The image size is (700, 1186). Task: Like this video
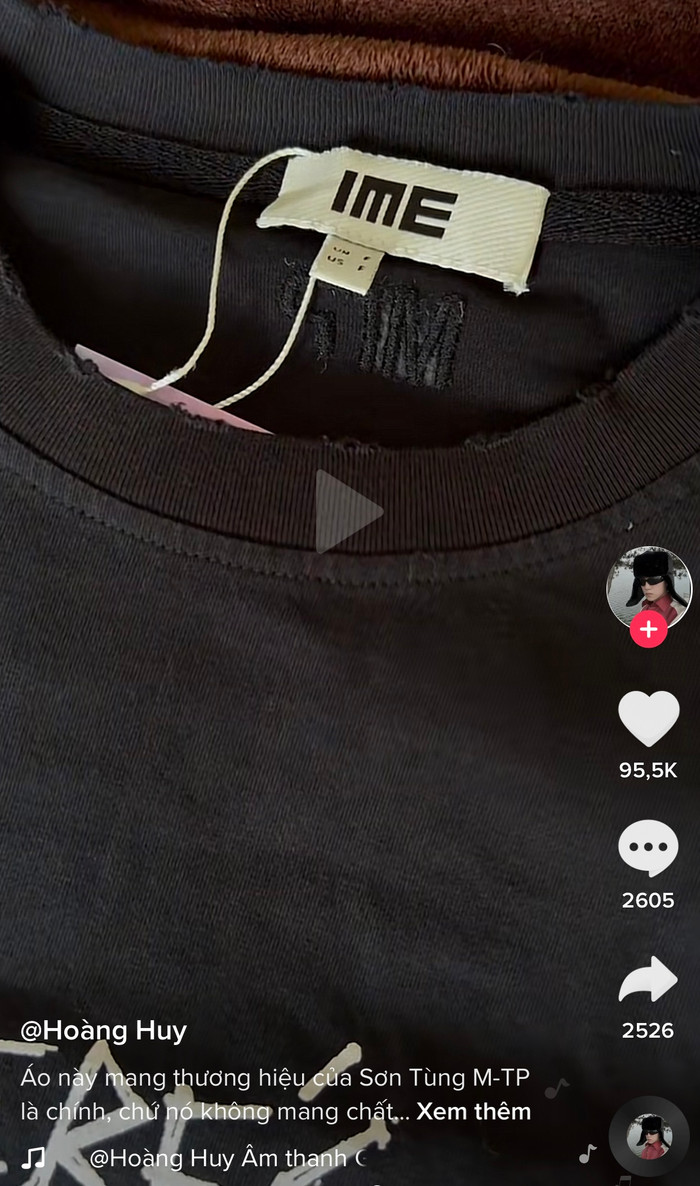pyautogui.click(x=648, y=718)
